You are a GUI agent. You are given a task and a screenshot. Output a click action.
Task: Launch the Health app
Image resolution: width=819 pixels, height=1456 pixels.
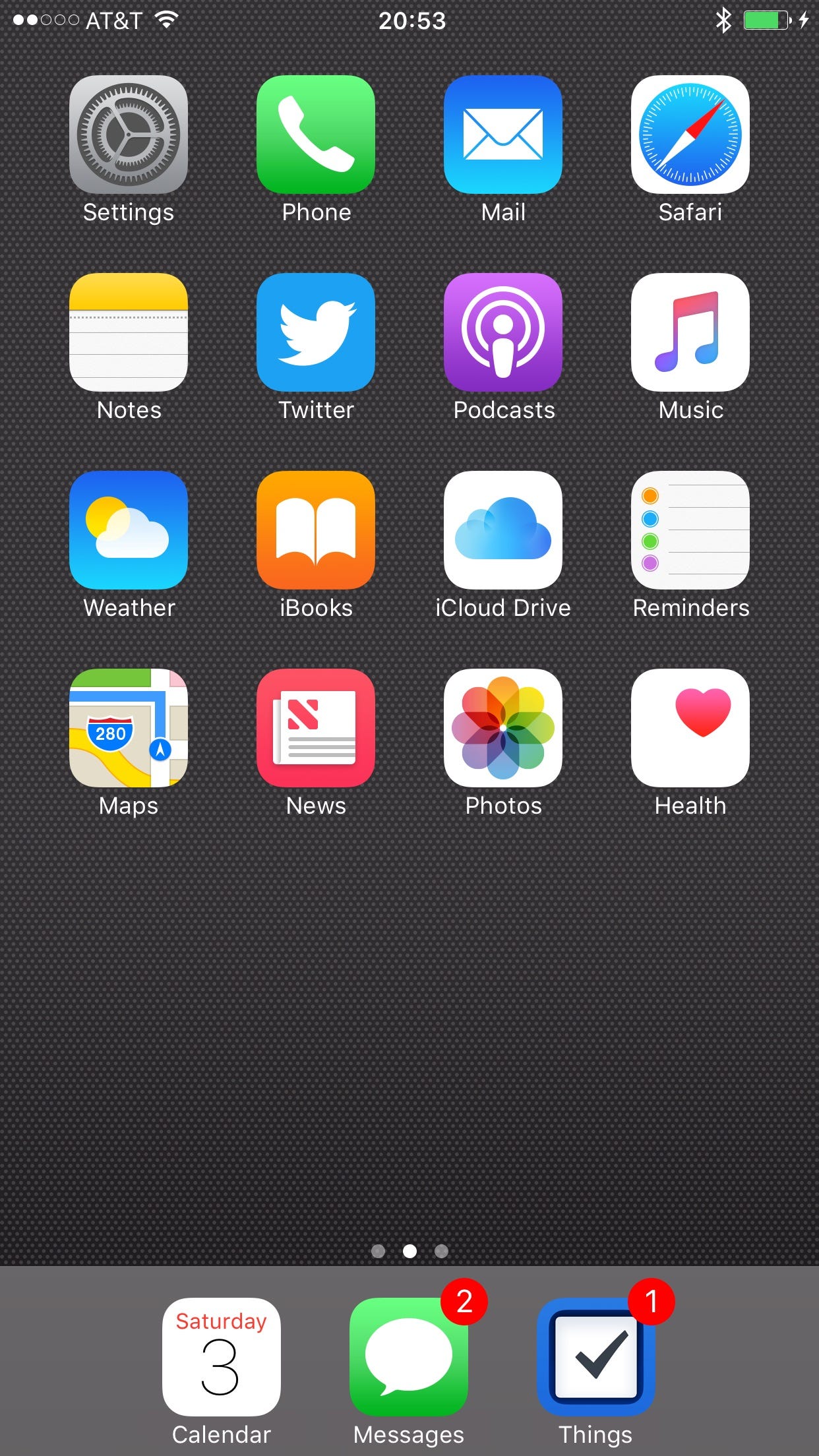click(690, 728)
